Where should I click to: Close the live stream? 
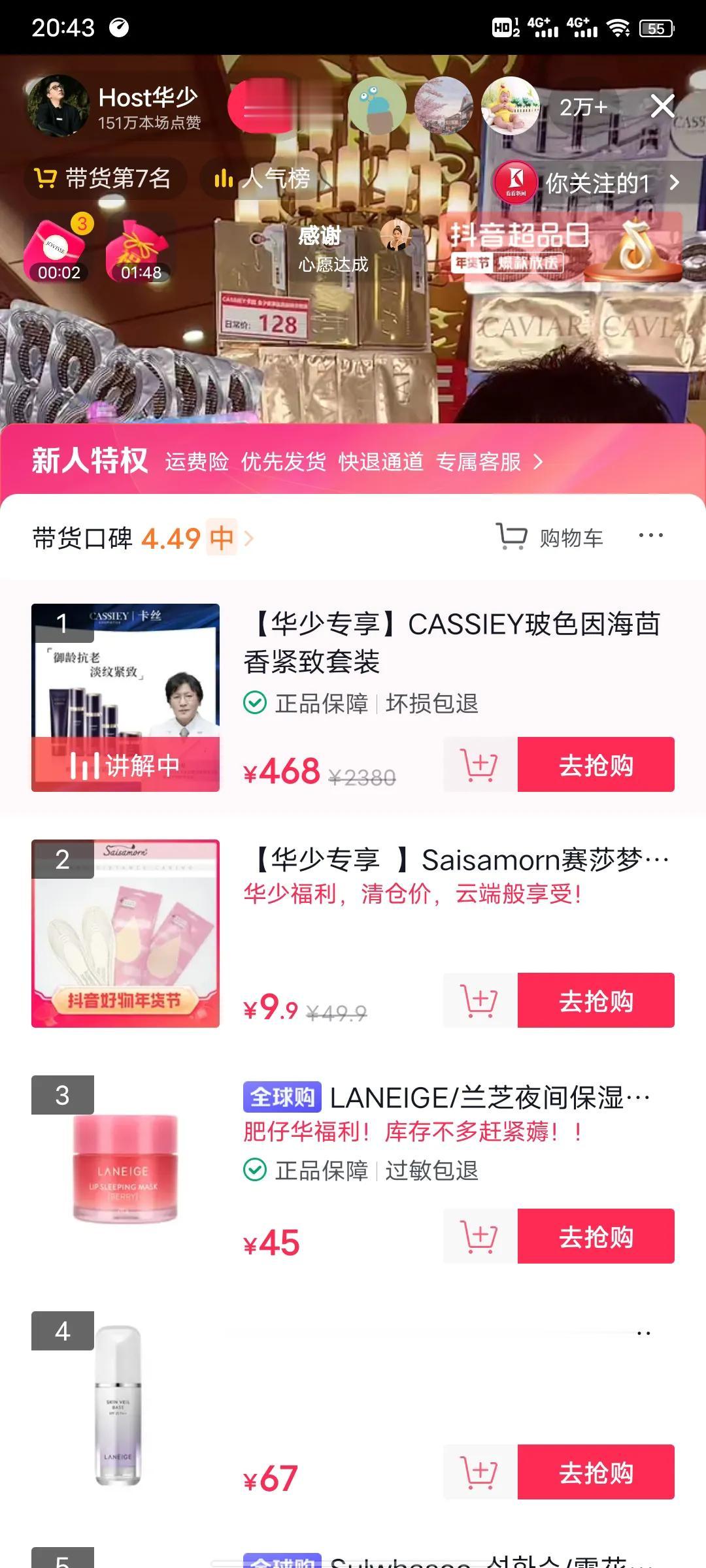coord(662,106)
